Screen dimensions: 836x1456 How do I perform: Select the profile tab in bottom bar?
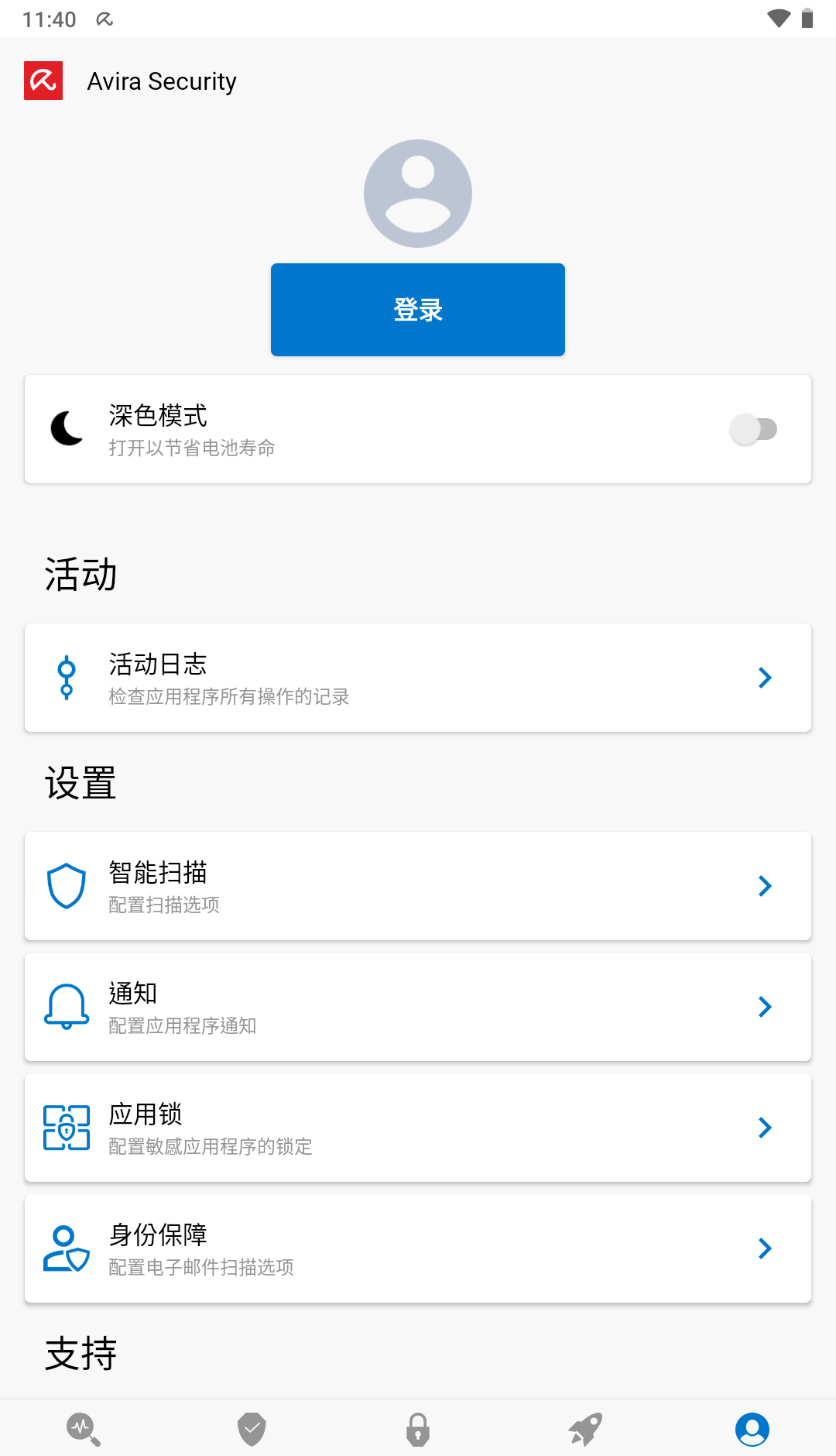(x=752, y=1429)
